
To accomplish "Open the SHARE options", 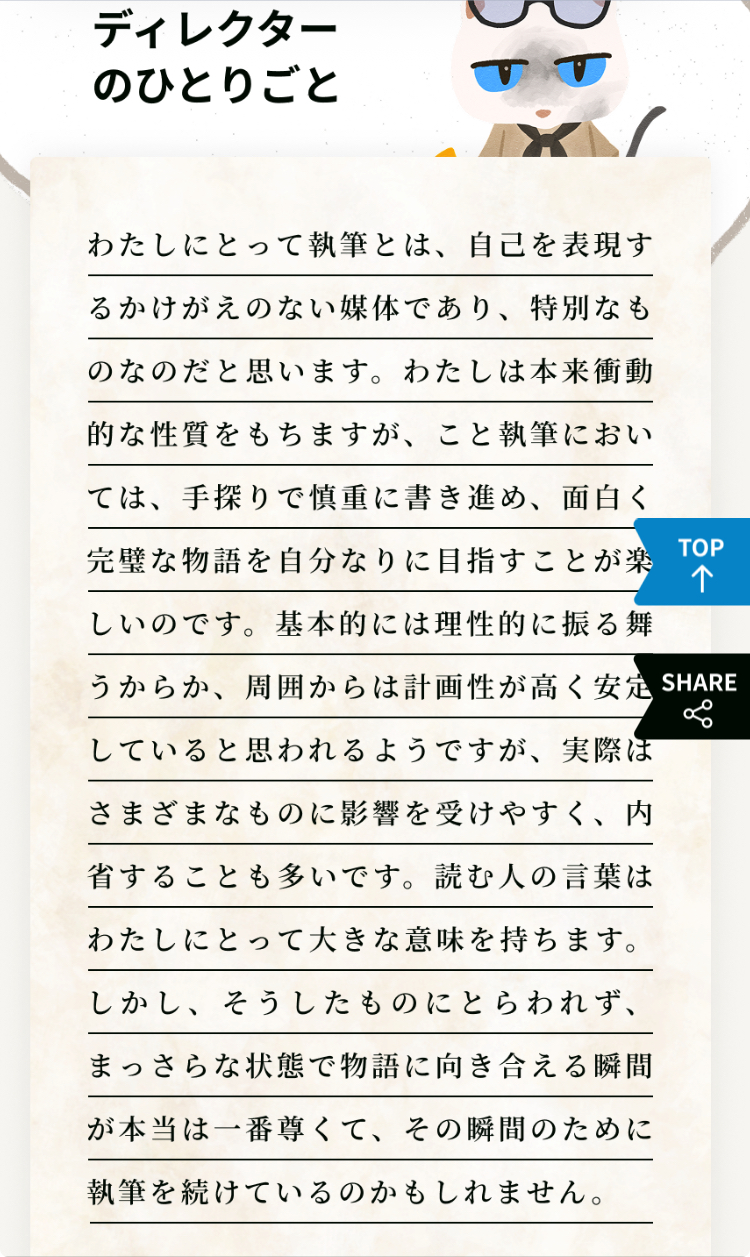I will 699,697.
